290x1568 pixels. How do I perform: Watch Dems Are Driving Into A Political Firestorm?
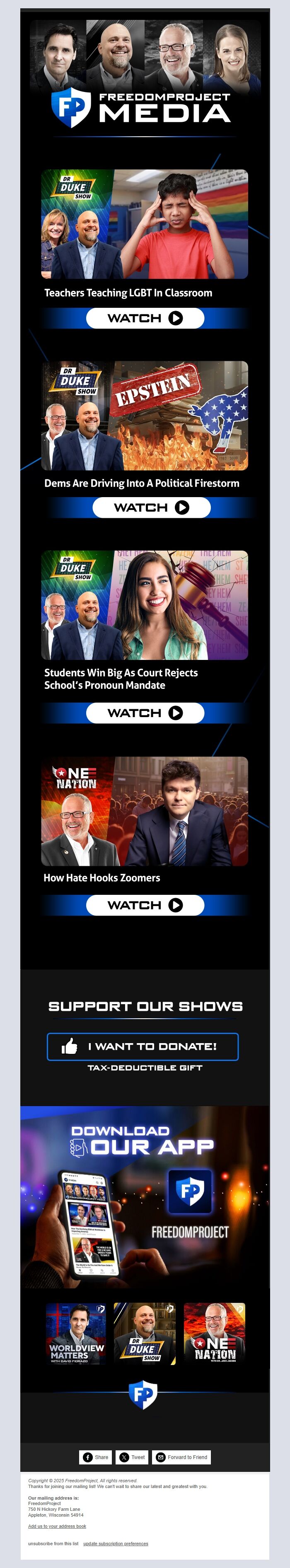(151, 507)
